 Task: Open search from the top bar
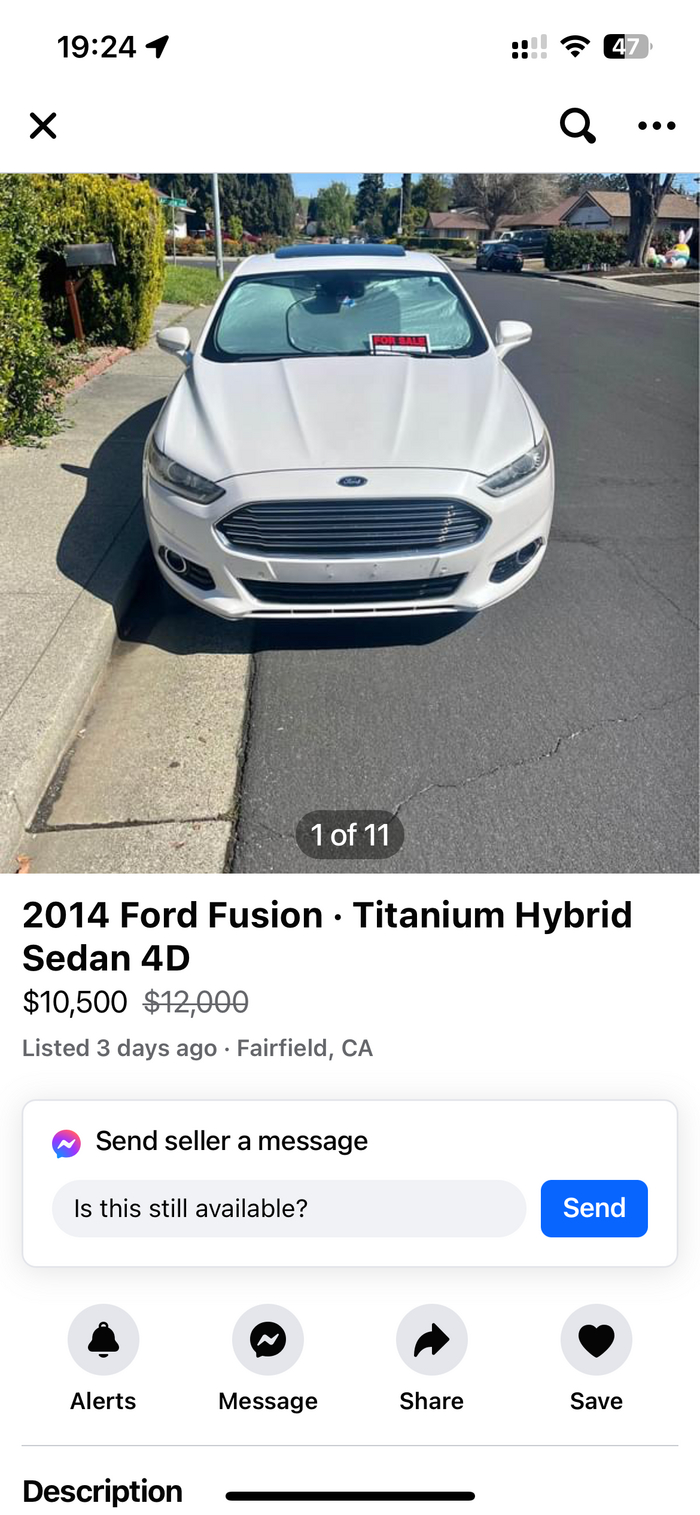point(577,126)
